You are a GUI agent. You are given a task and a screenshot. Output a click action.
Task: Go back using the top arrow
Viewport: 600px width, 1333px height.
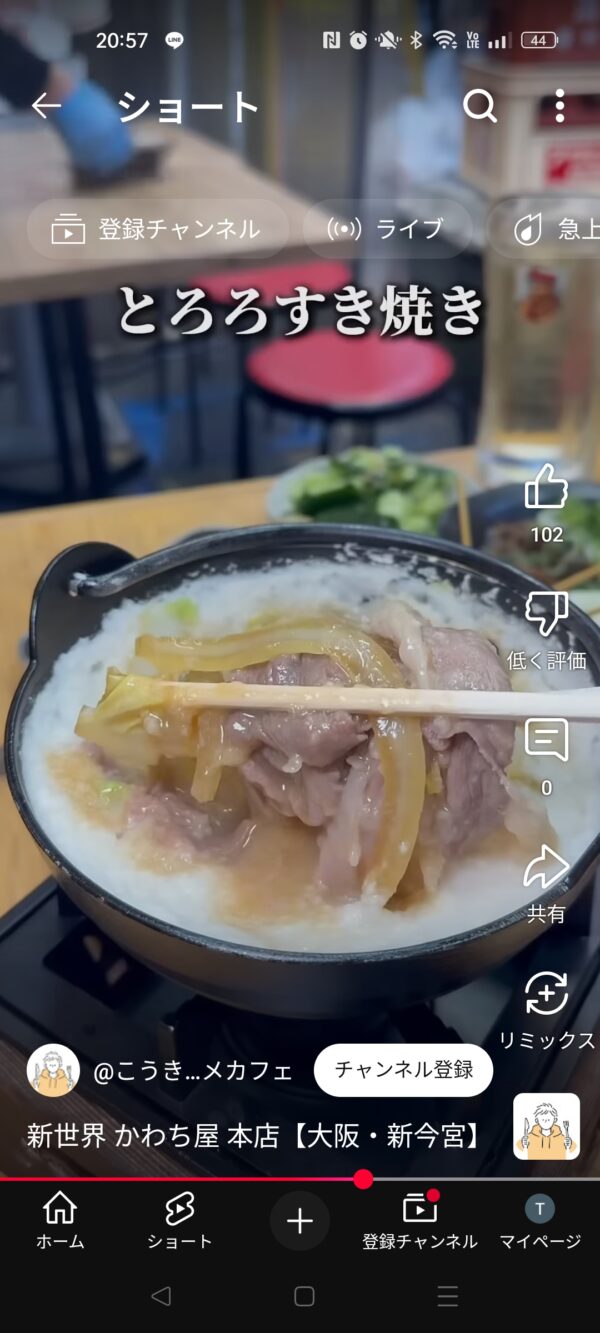pos(46,106)
